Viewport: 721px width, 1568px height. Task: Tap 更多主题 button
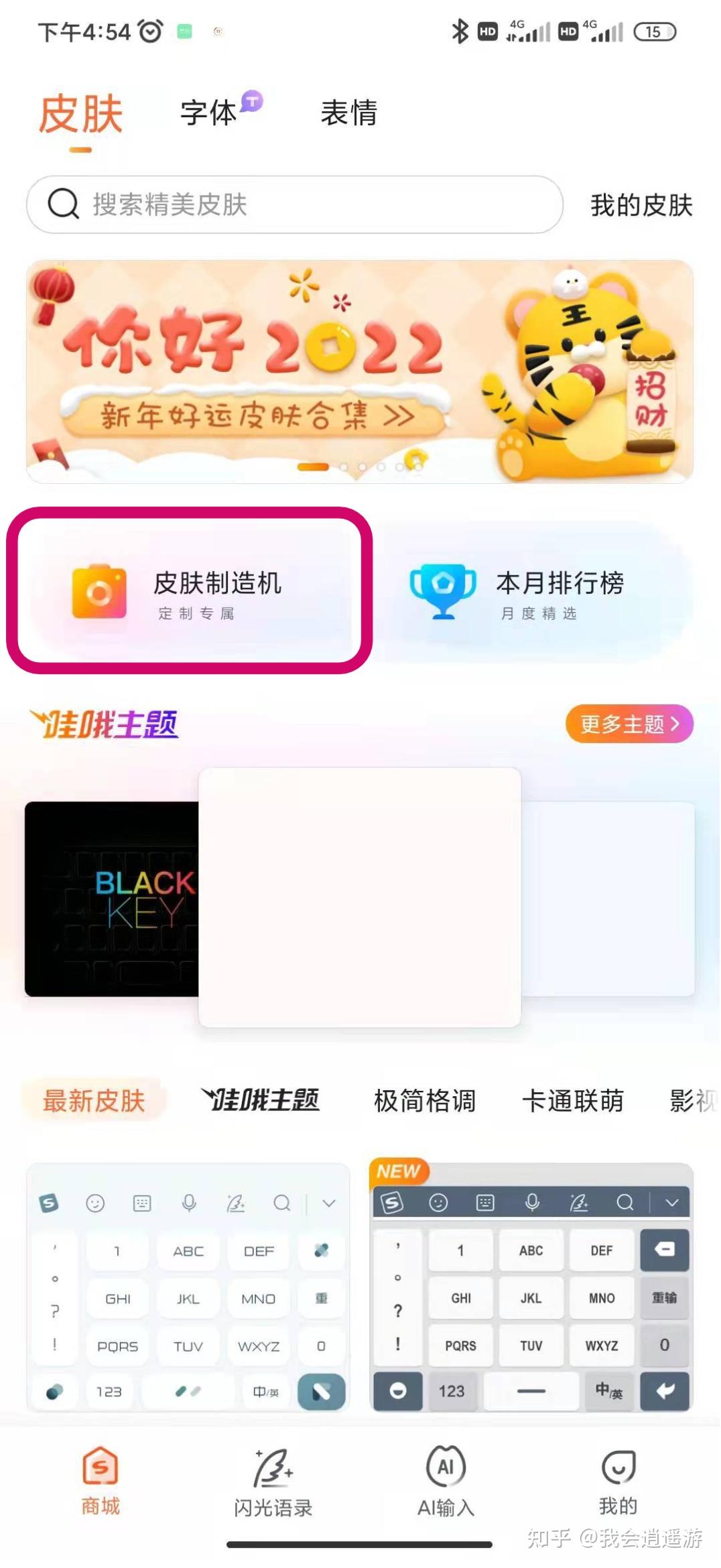pos(629,724)
